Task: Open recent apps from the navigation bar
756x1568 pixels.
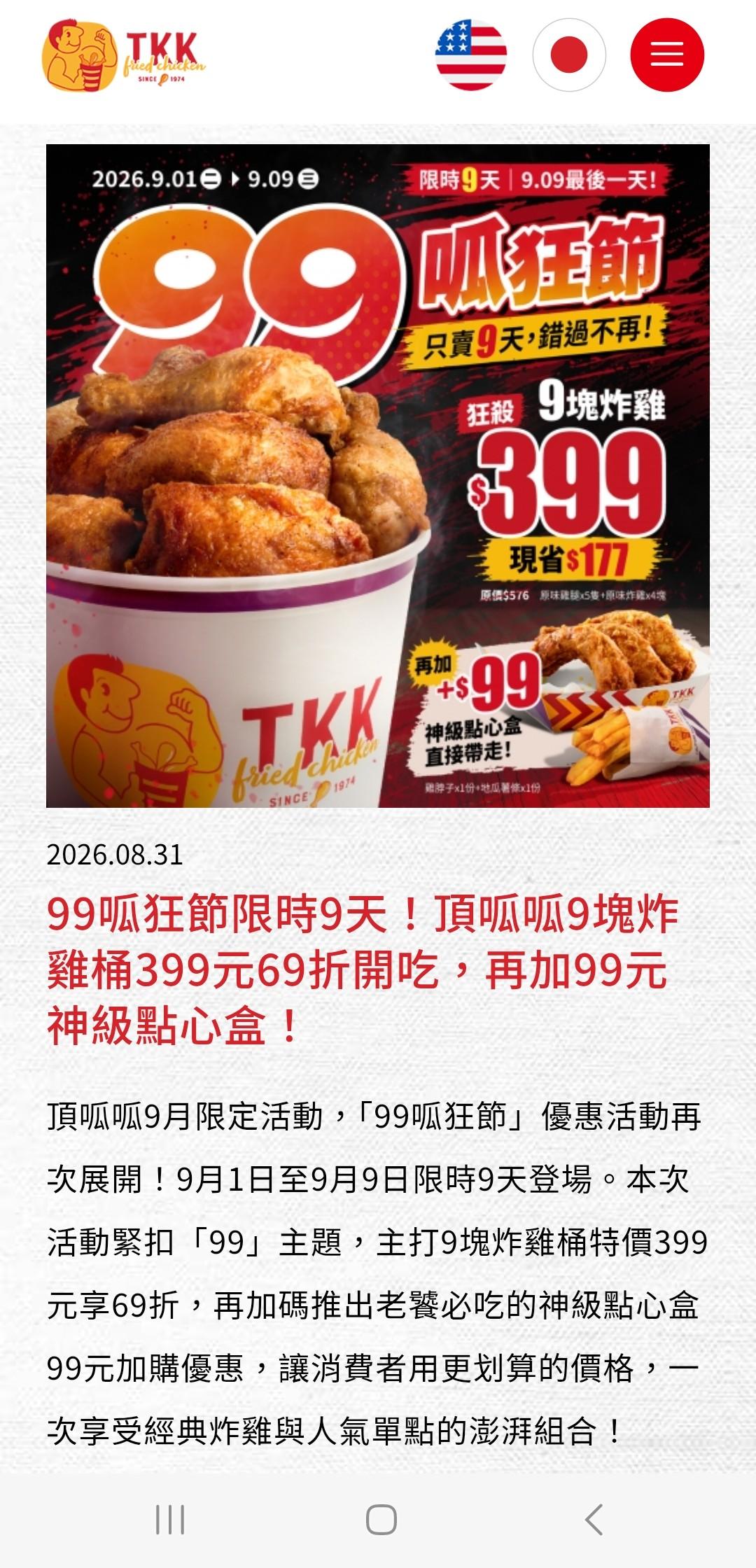Action: coord(170,1520)
